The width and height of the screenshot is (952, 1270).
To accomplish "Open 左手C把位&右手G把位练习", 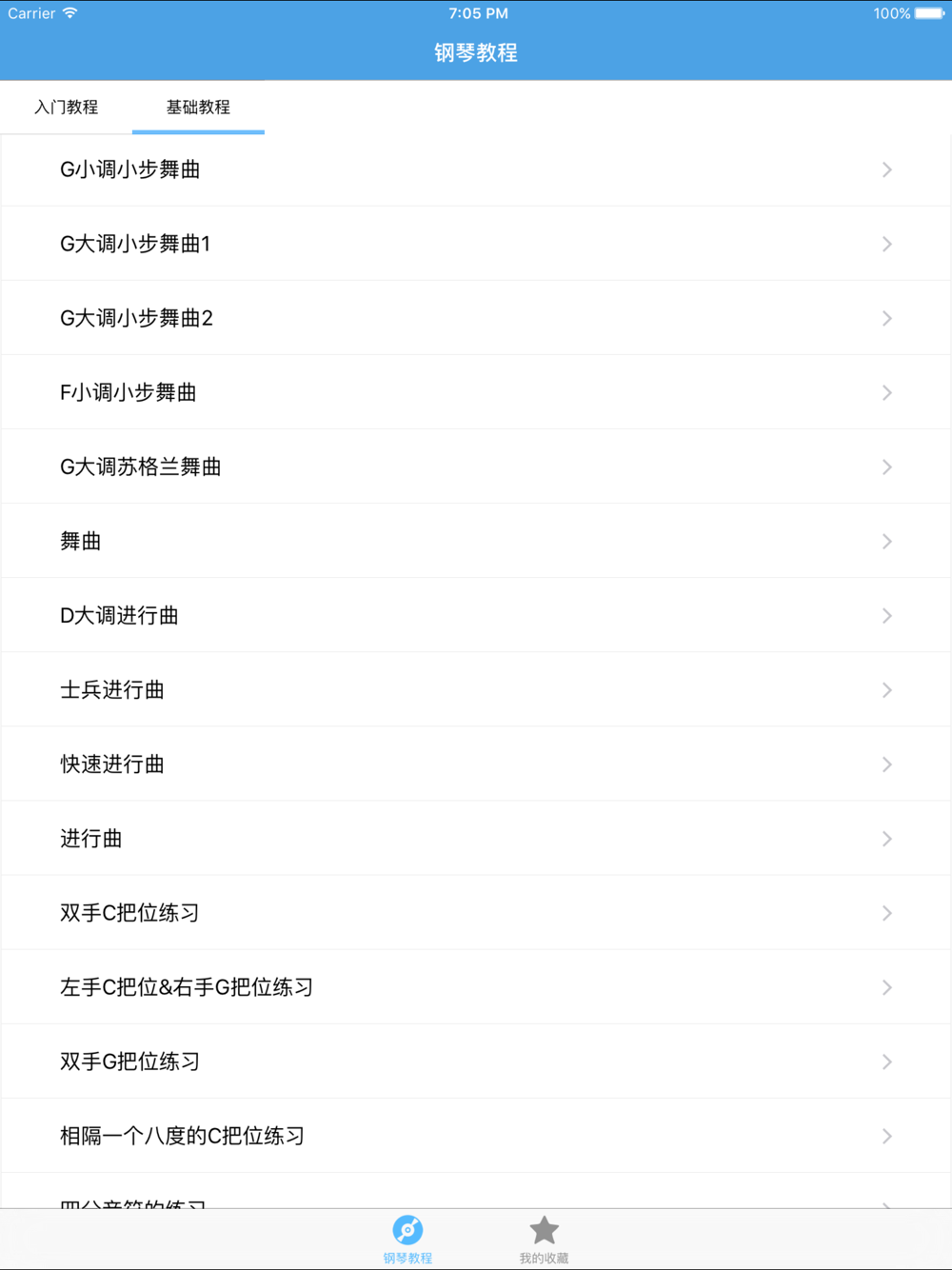I will click(476, 986).
